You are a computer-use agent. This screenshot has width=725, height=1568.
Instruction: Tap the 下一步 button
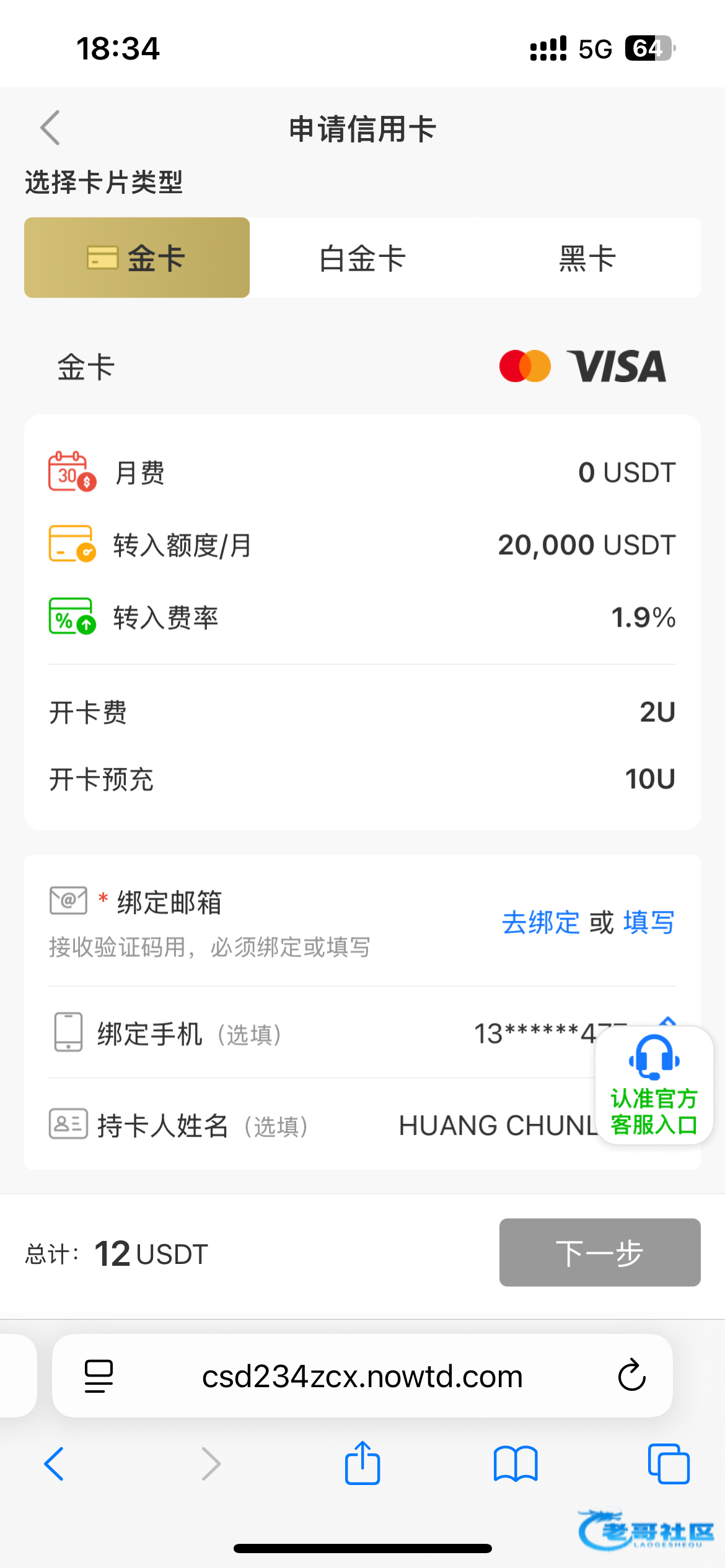pos(599,1253)
